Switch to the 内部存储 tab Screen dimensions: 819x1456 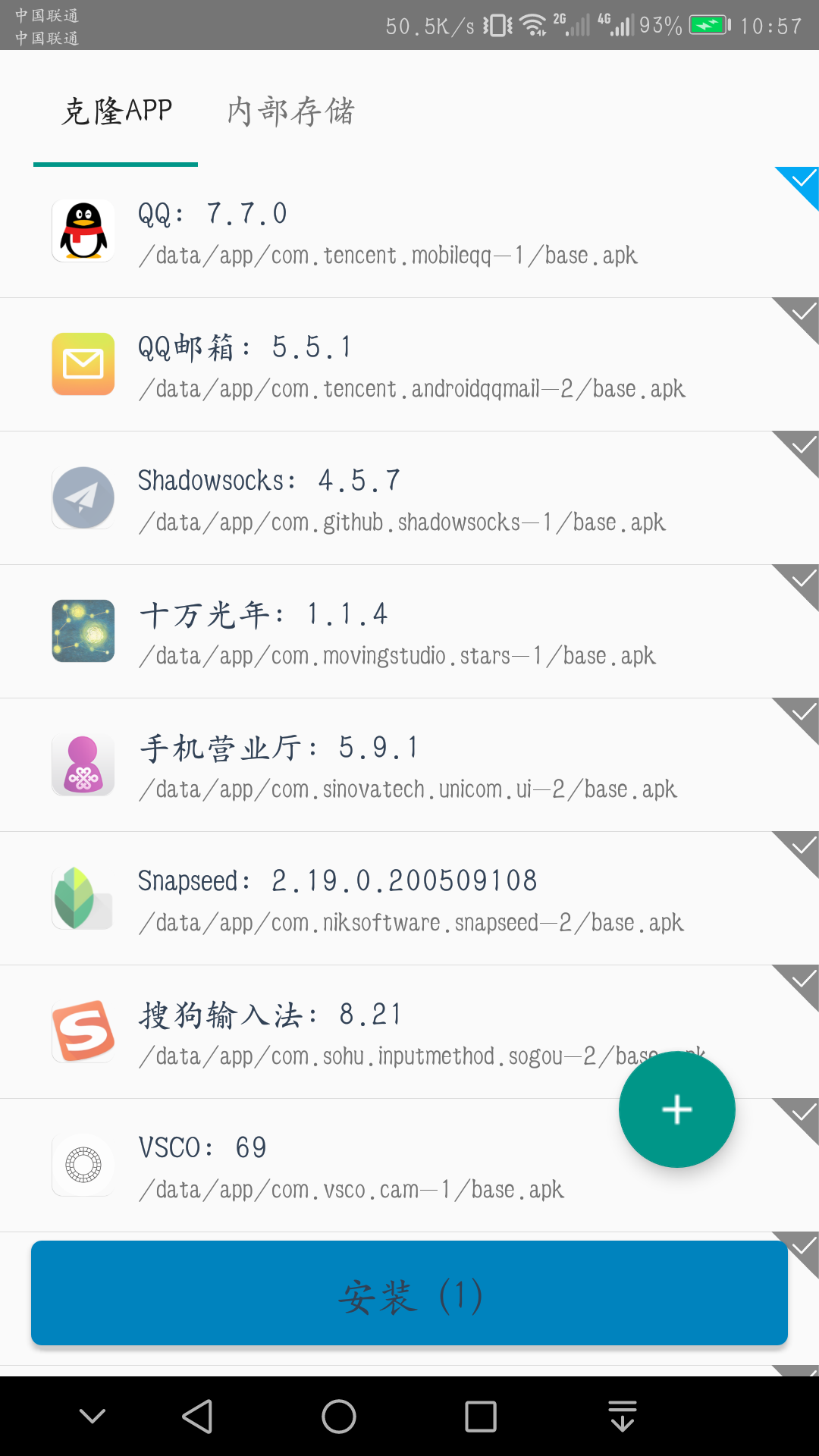(291, 111)
